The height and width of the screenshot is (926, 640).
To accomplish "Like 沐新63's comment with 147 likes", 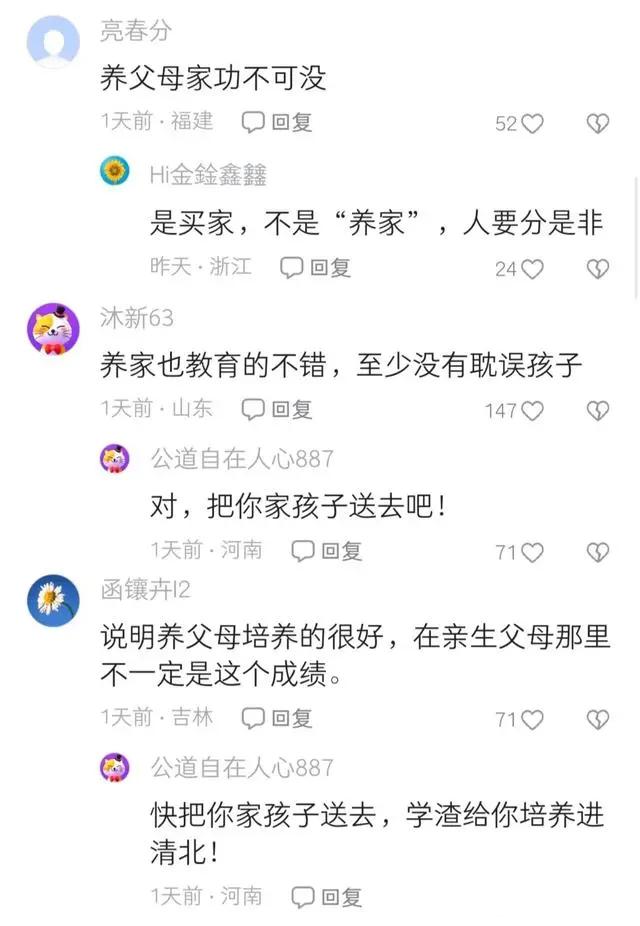I will coord(533,410).
